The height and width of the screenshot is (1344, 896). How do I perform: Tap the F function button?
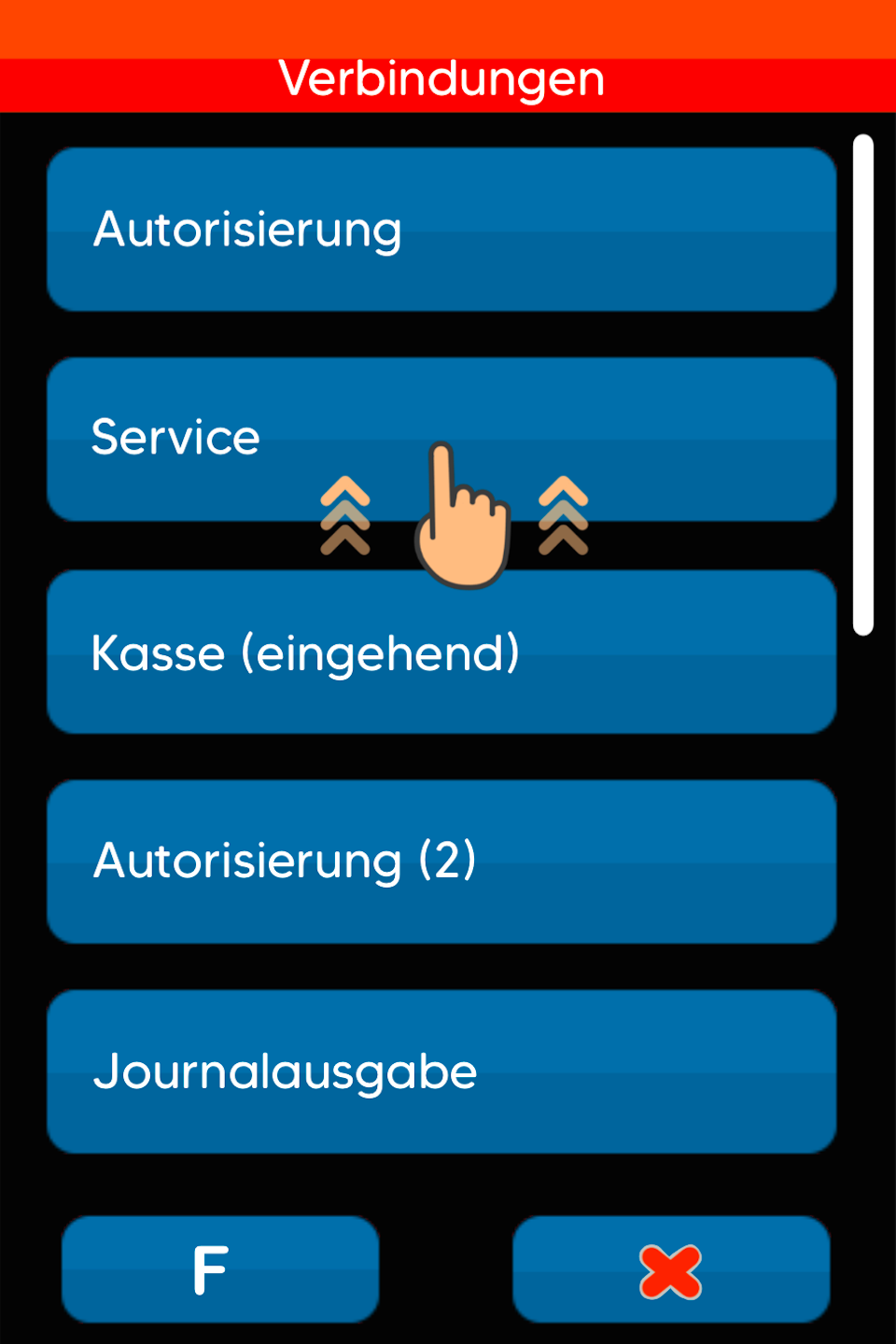[220, 1269]
